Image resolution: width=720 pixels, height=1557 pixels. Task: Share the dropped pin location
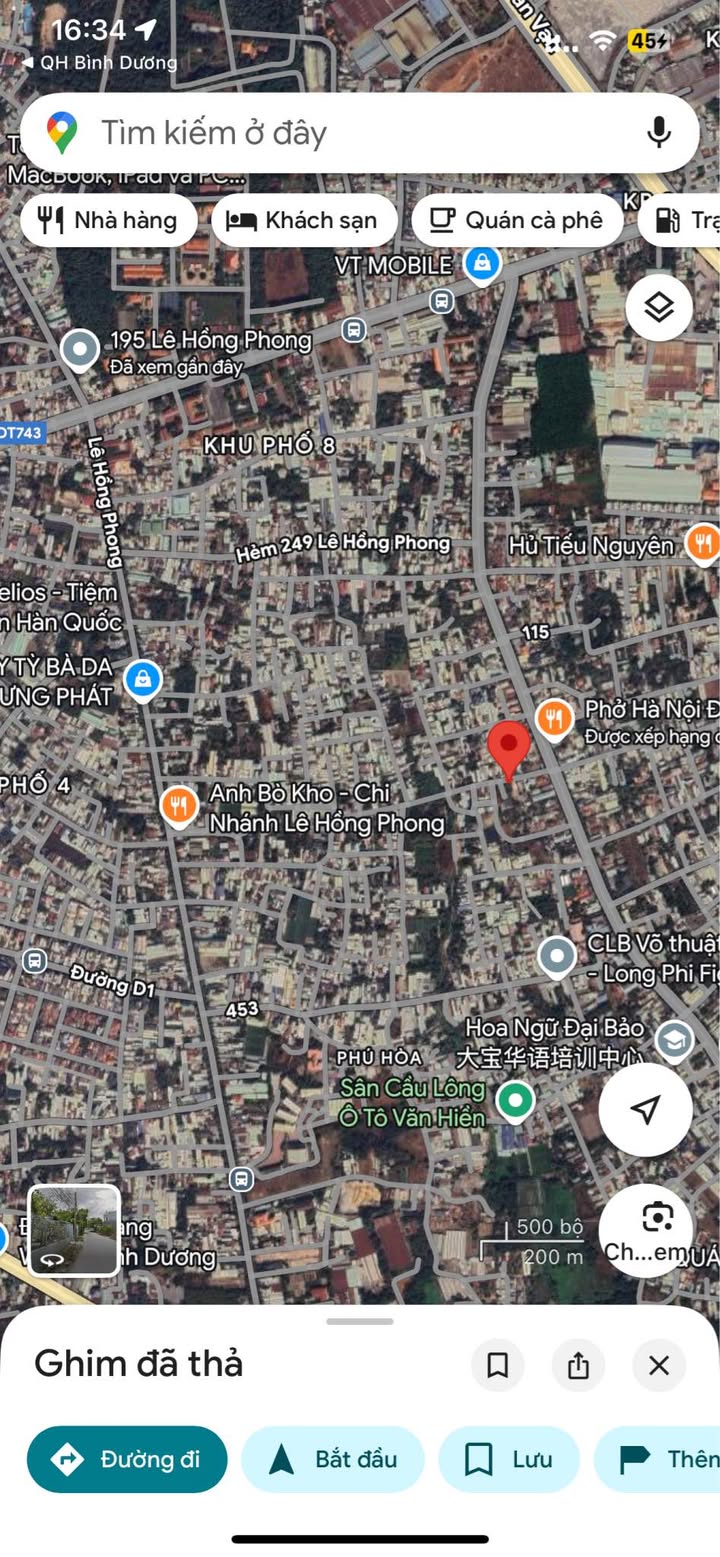(x=578, y=1365)
